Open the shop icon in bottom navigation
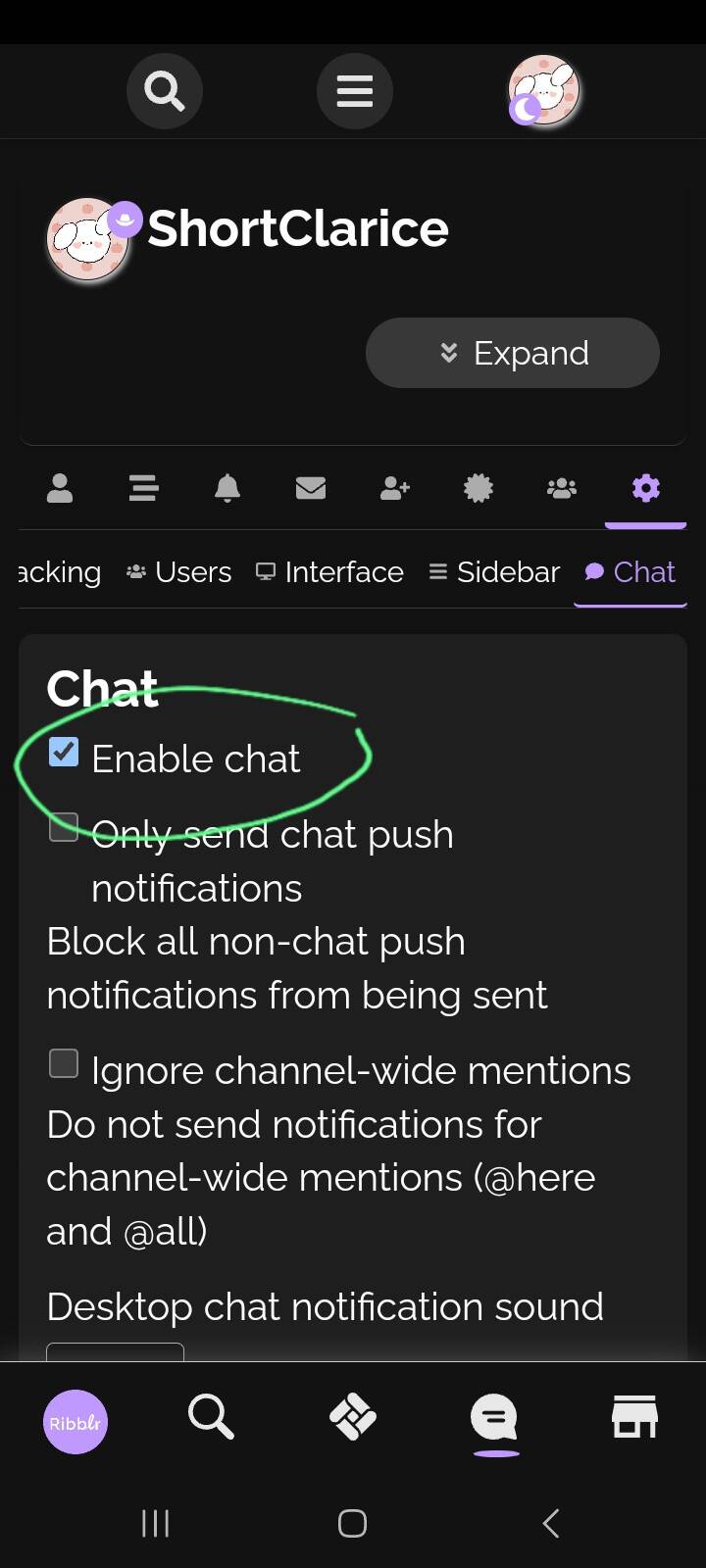This screenshot has height=1568, width=706. [x=634, y=1417]
